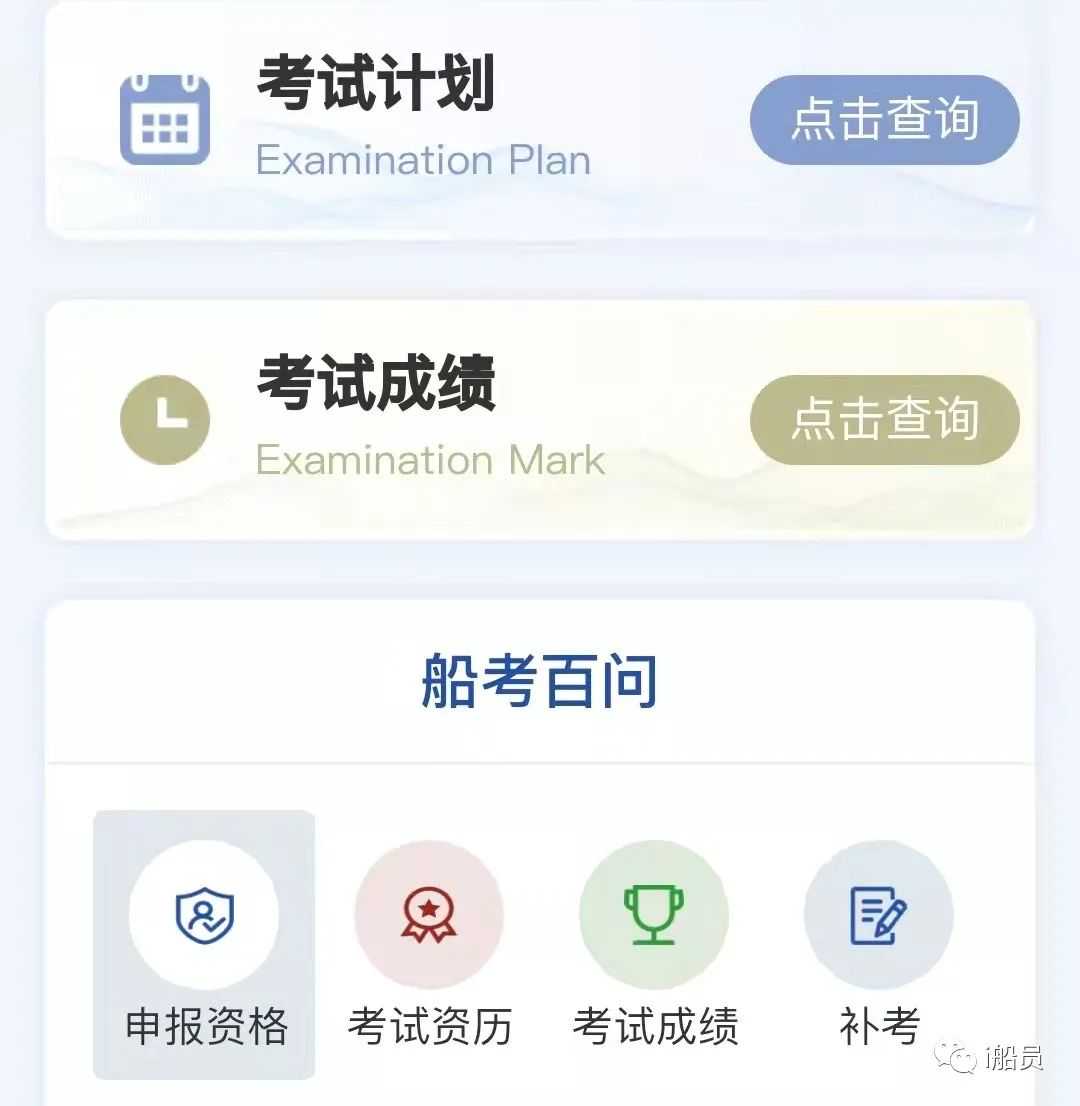Select the 考试成绩 trophy icon
This screenshot has height=1106, width=1080.
pos(654,914)
